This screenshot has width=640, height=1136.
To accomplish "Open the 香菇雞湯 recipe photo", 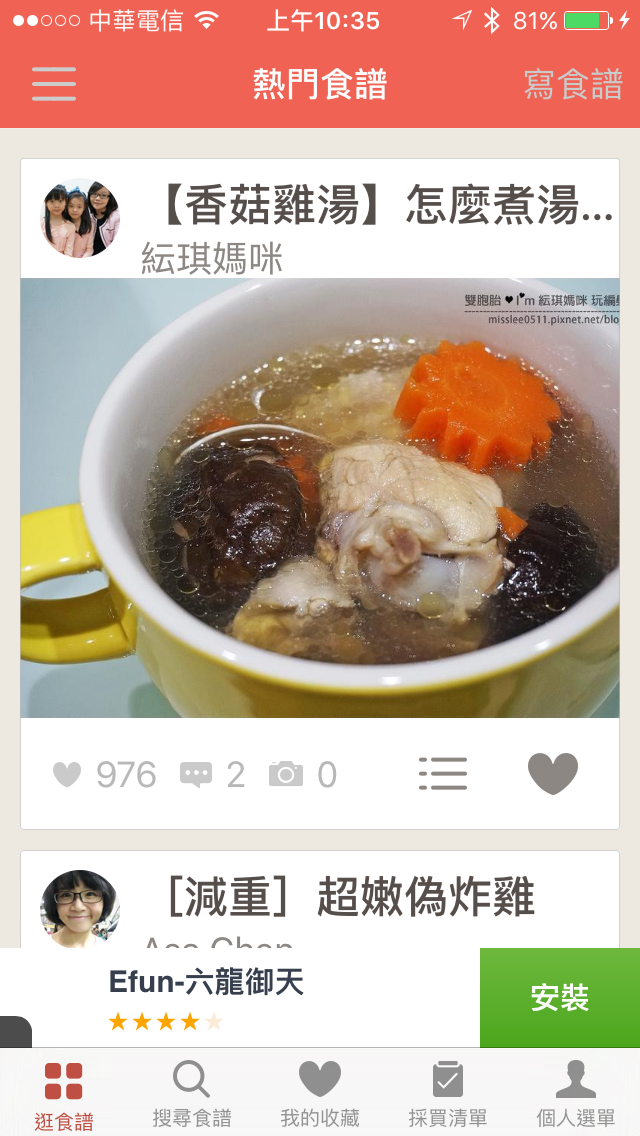I will (320, 497).
